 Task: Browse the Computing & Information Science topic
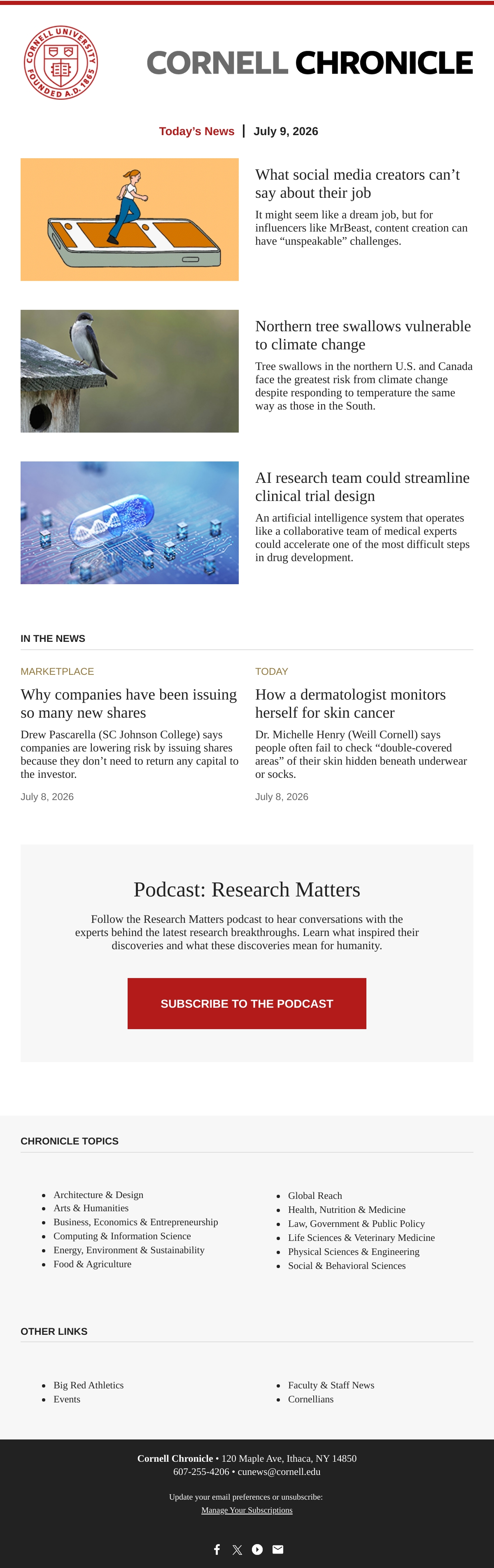tap(122, 1236)
